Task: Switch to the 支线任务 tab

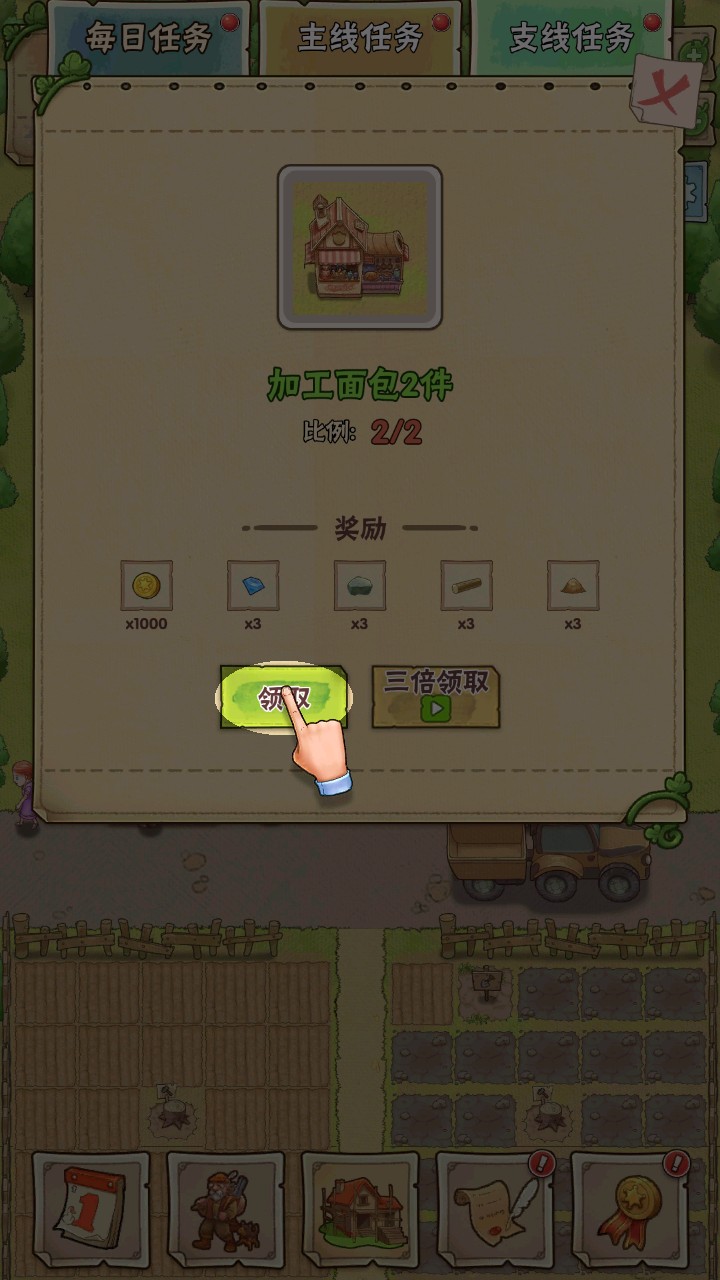Action: pyautogui.click(x=572, y=38)
